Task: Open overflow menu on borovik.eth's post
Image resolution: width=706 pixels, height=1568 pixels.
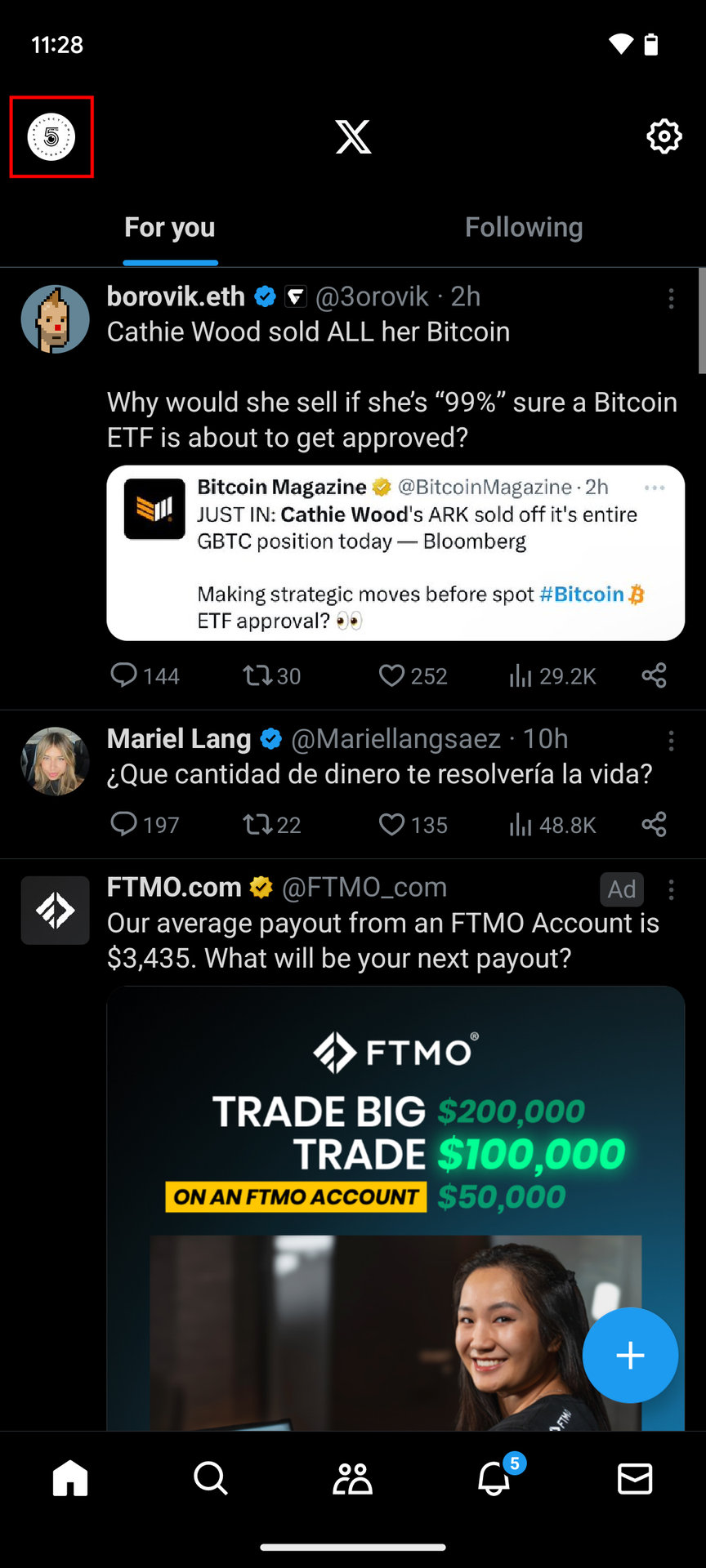Action: coord(671,299)
